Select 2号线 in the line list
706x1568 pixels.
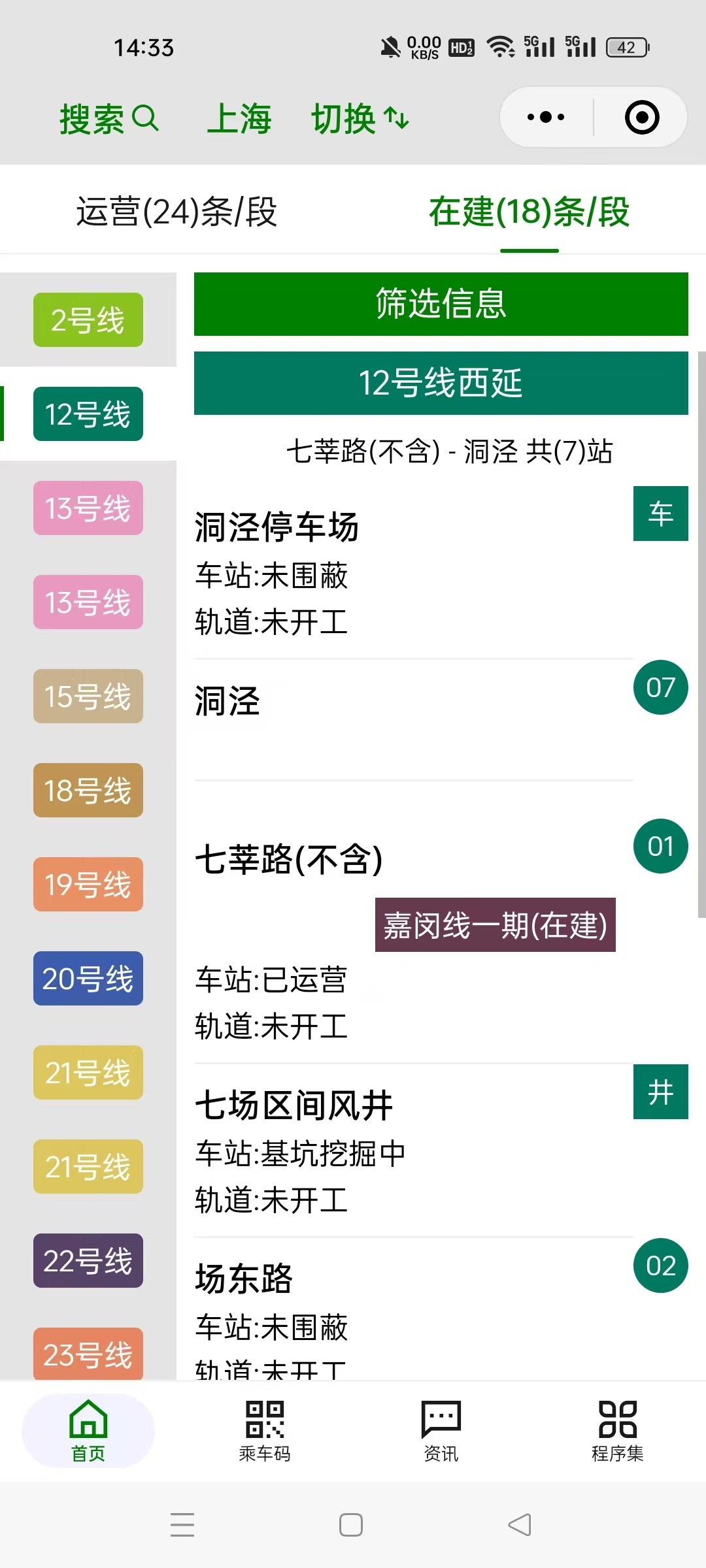click(88, 320)
